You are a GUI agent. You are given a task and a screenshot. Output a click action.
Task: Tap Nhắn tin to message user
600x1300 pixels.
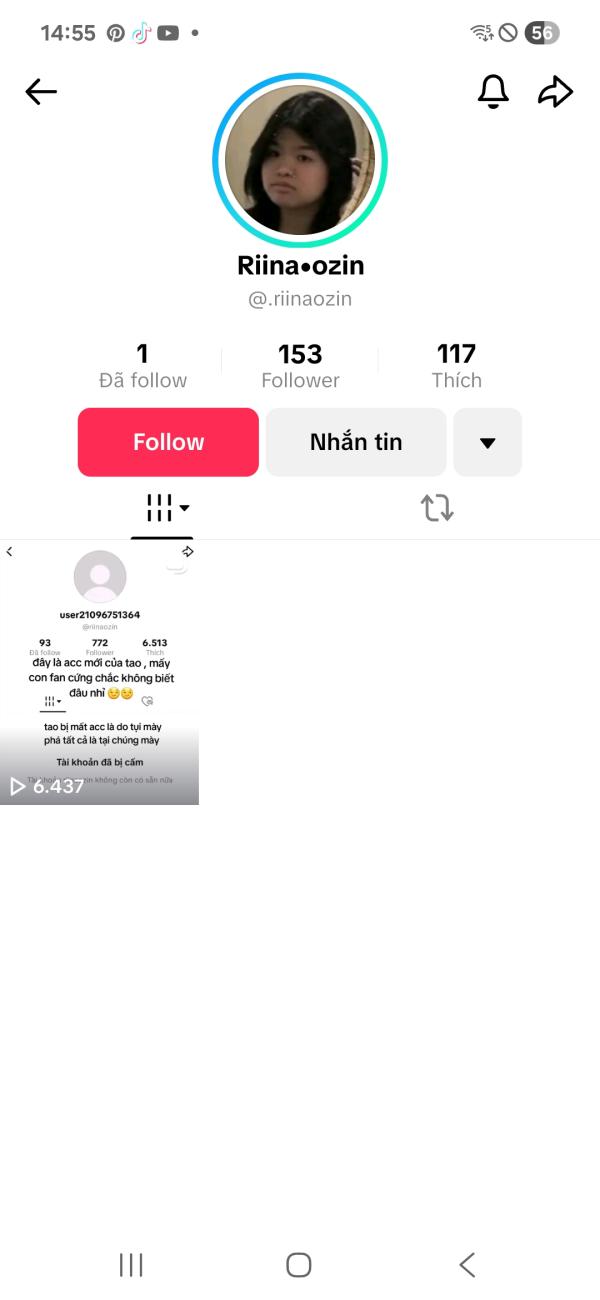click(356, 442)
